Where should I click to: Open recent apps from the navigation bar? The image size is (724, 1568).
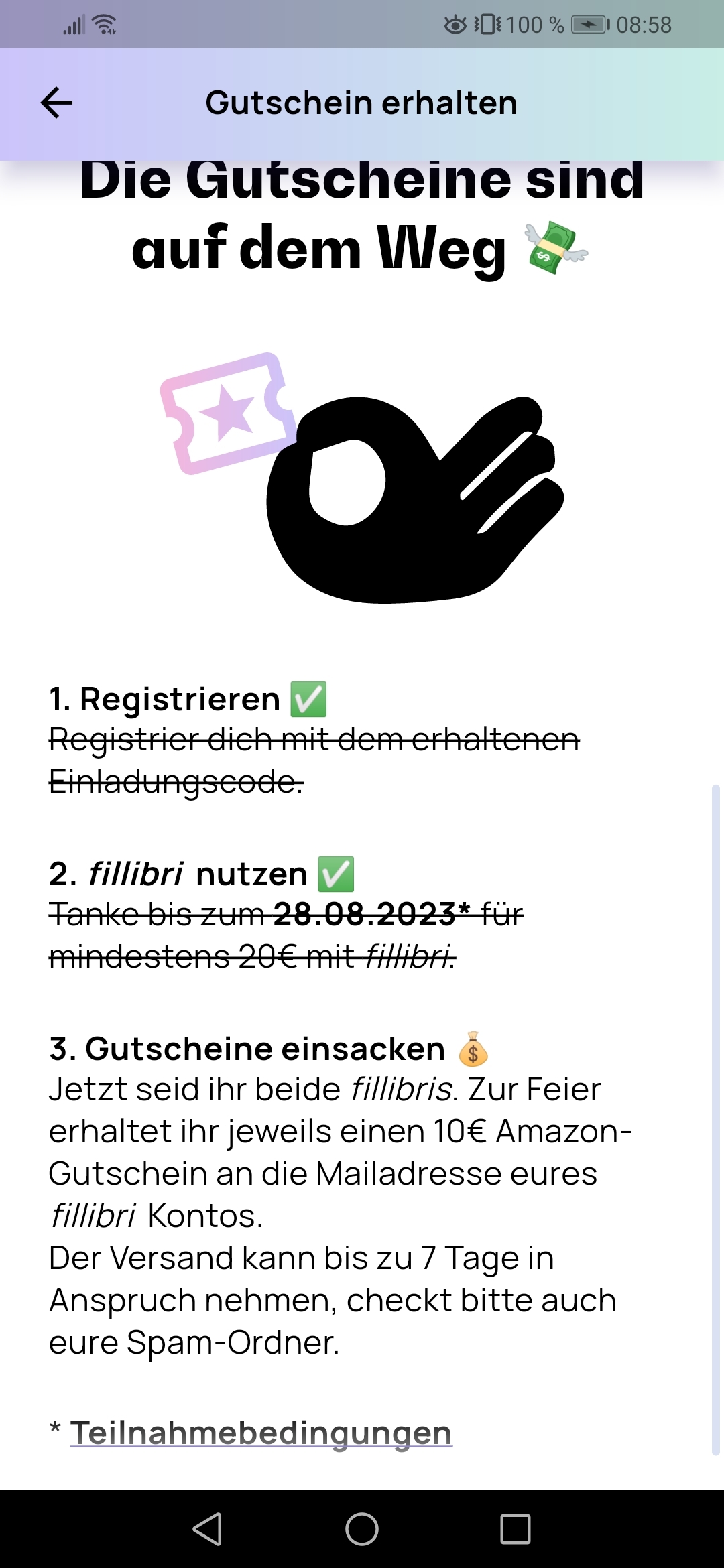(516, 1529)
